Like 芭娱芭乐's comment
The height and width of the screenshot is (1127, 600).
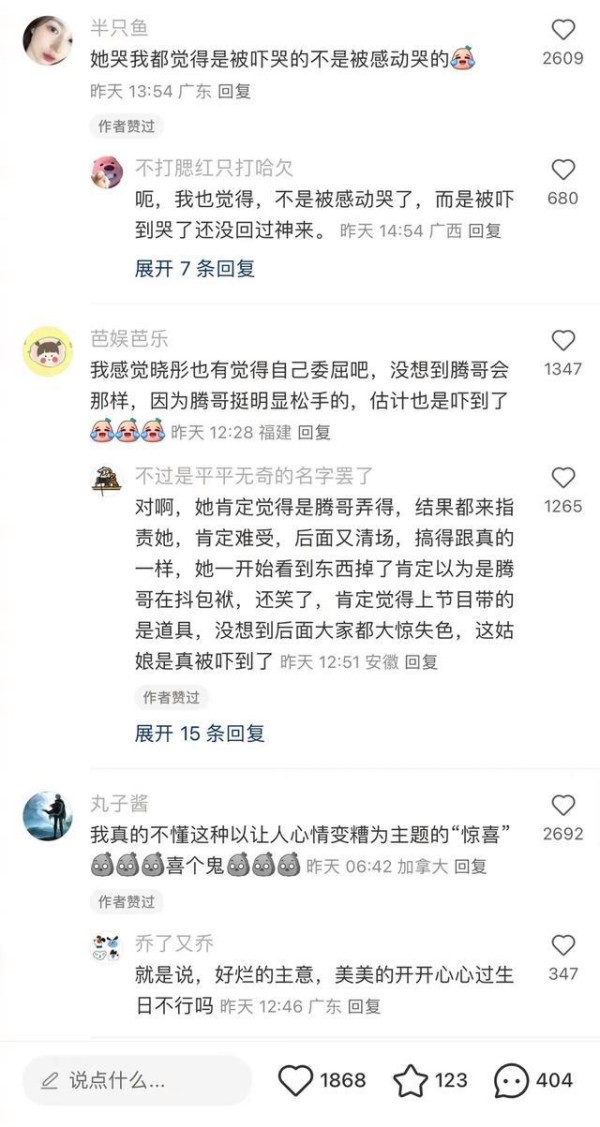(x=563, y=341)
